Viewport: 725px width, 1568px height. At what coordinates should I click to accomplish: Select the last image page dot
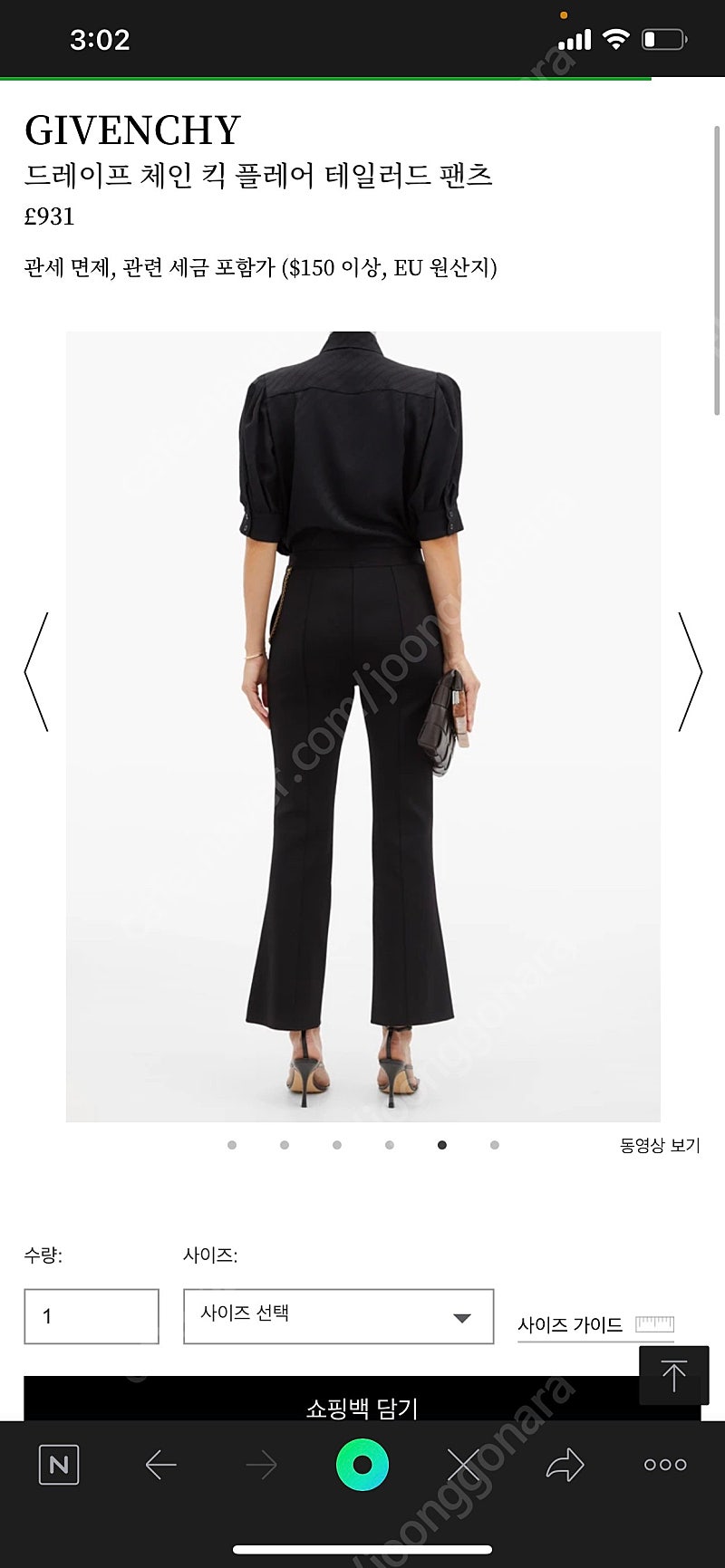click(494, 1145)
